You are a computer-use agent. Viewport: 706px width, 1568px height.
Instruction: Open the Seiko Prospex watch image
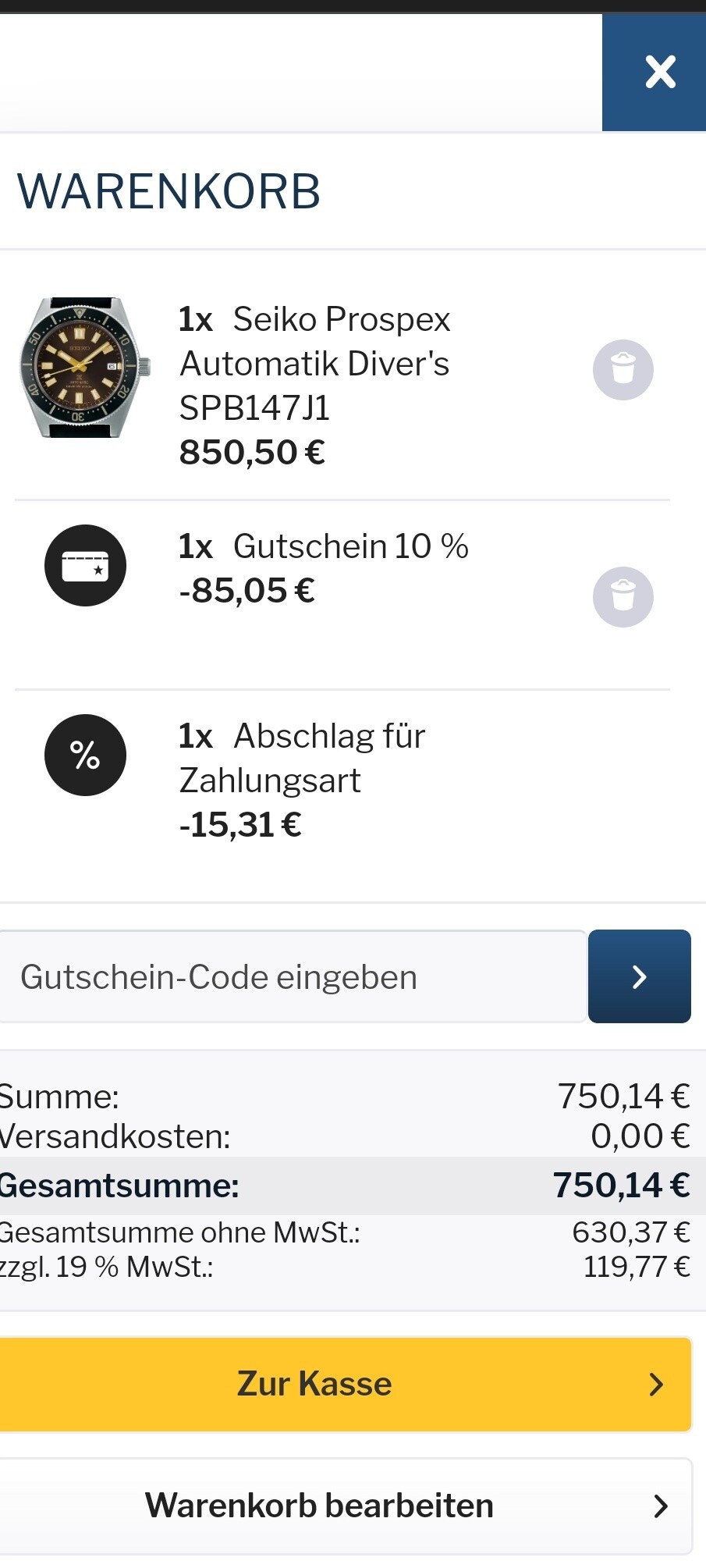[84, 368]
